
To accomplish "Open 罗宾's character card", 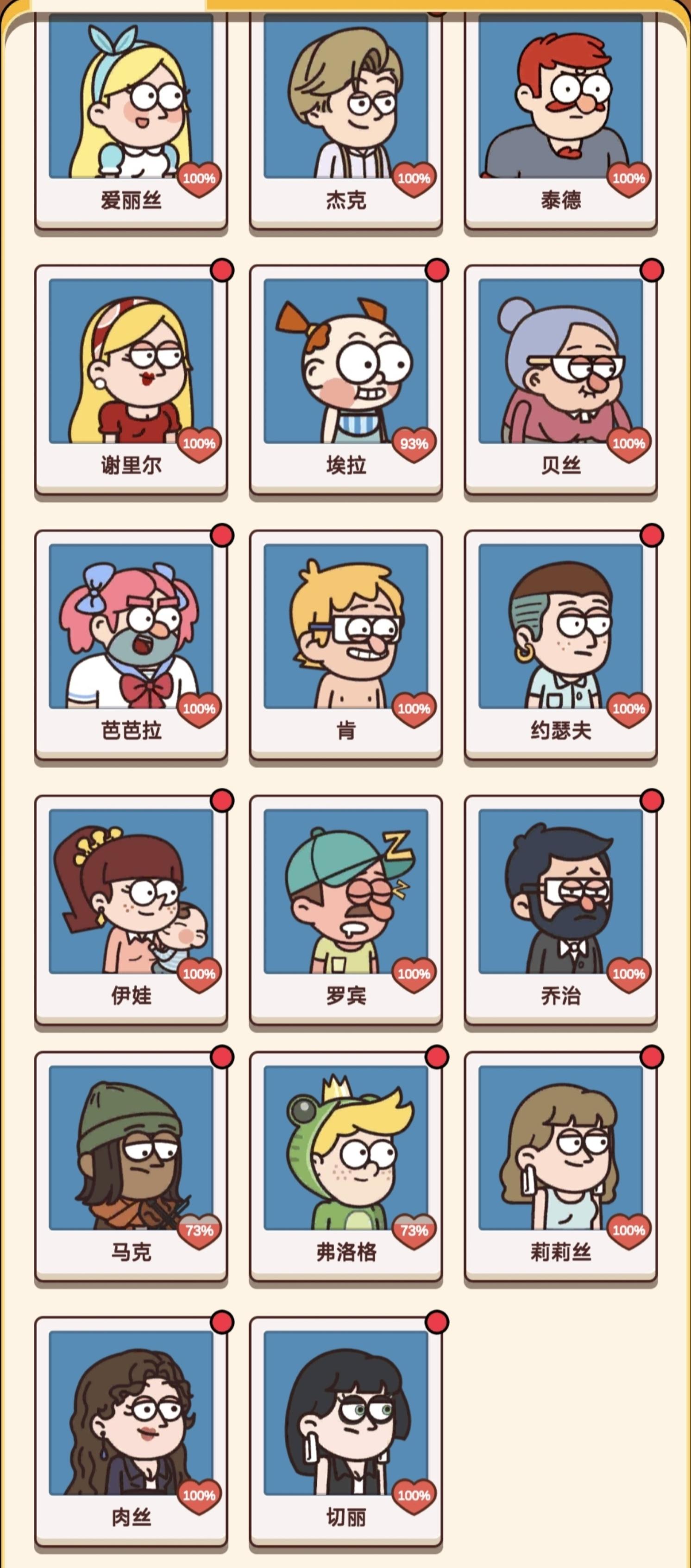I will tap(347, 907).
